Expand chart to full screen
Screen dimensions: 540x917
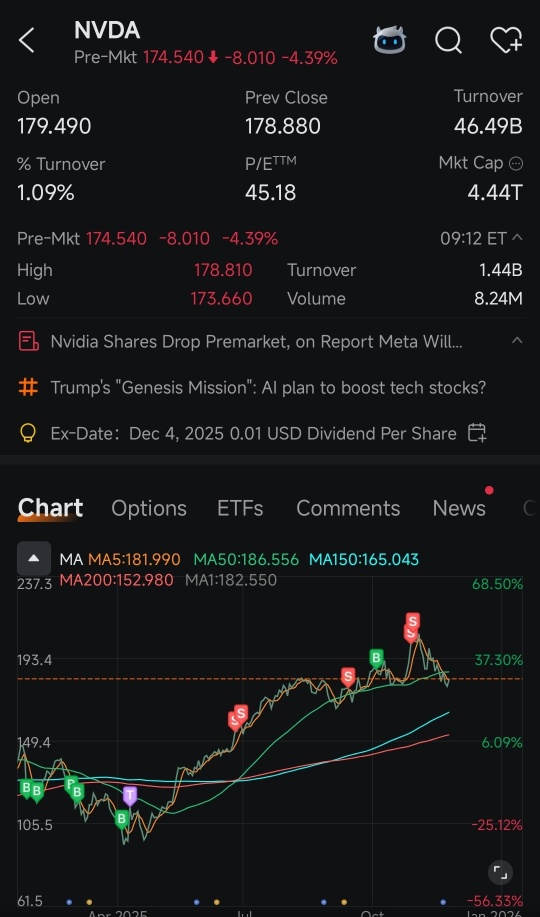point(500,873)
